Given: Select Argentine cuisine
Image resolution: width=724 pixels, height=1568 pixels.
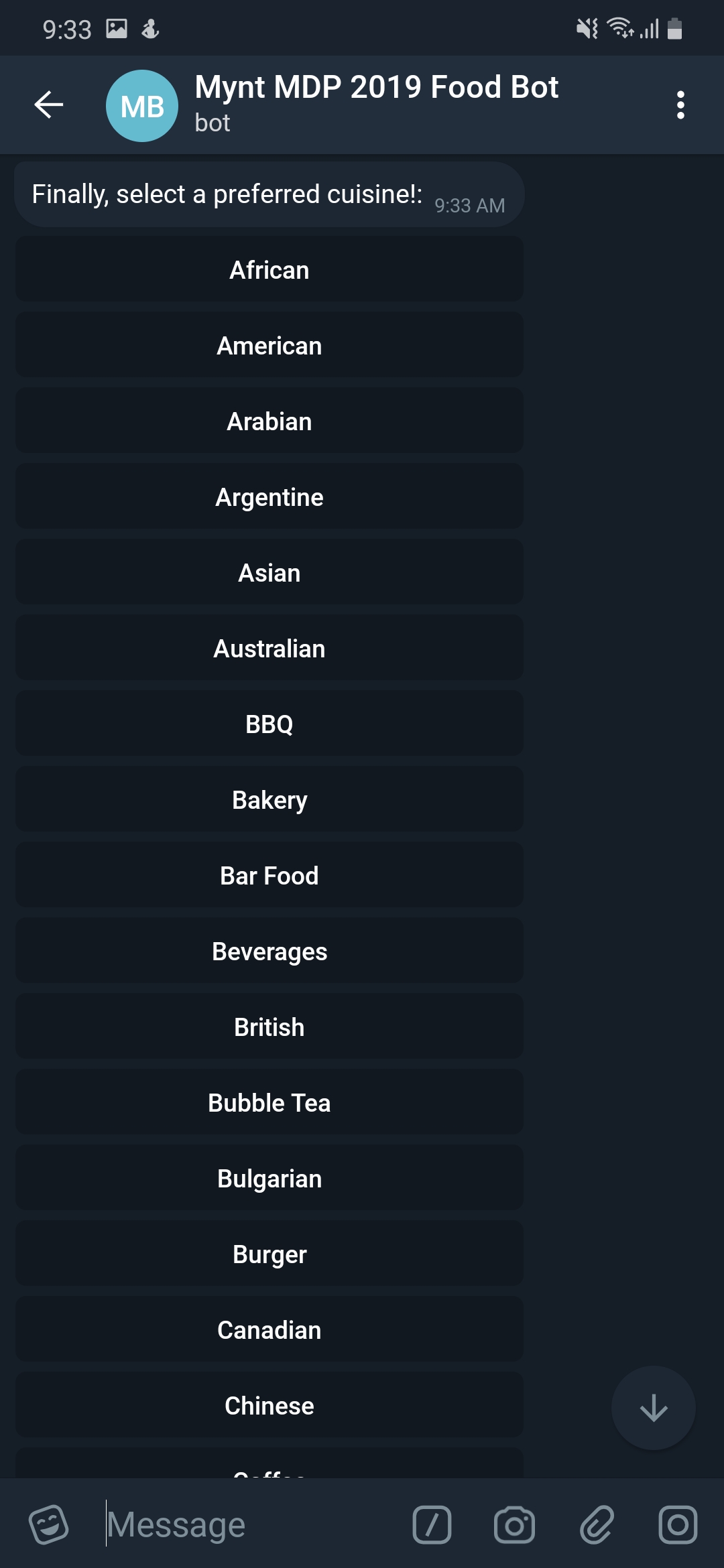Looking at the screenshot, I should click(269, 497).
